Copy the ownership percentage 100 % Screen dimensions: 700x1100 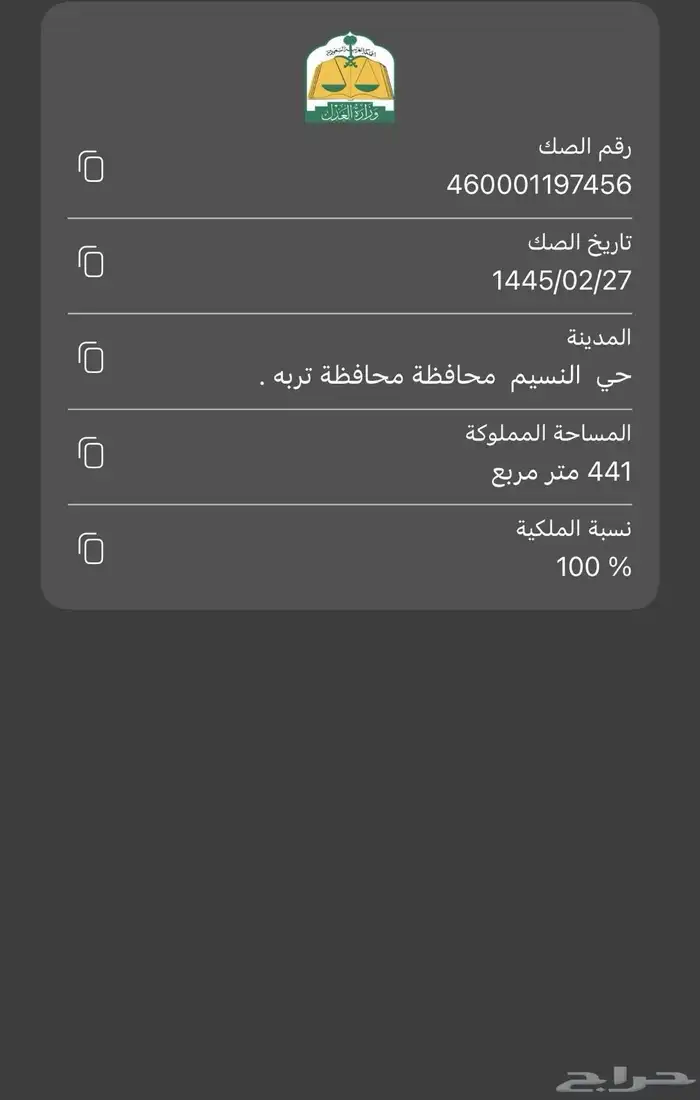pyautogui.click(x=91, y=548)
